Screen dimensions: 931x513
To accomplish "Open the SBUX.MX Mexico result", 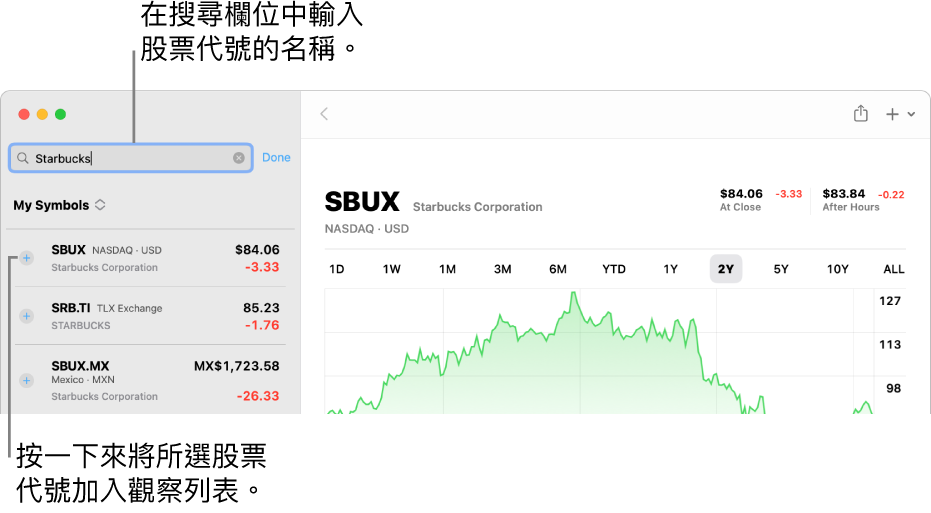I will 160,381.
